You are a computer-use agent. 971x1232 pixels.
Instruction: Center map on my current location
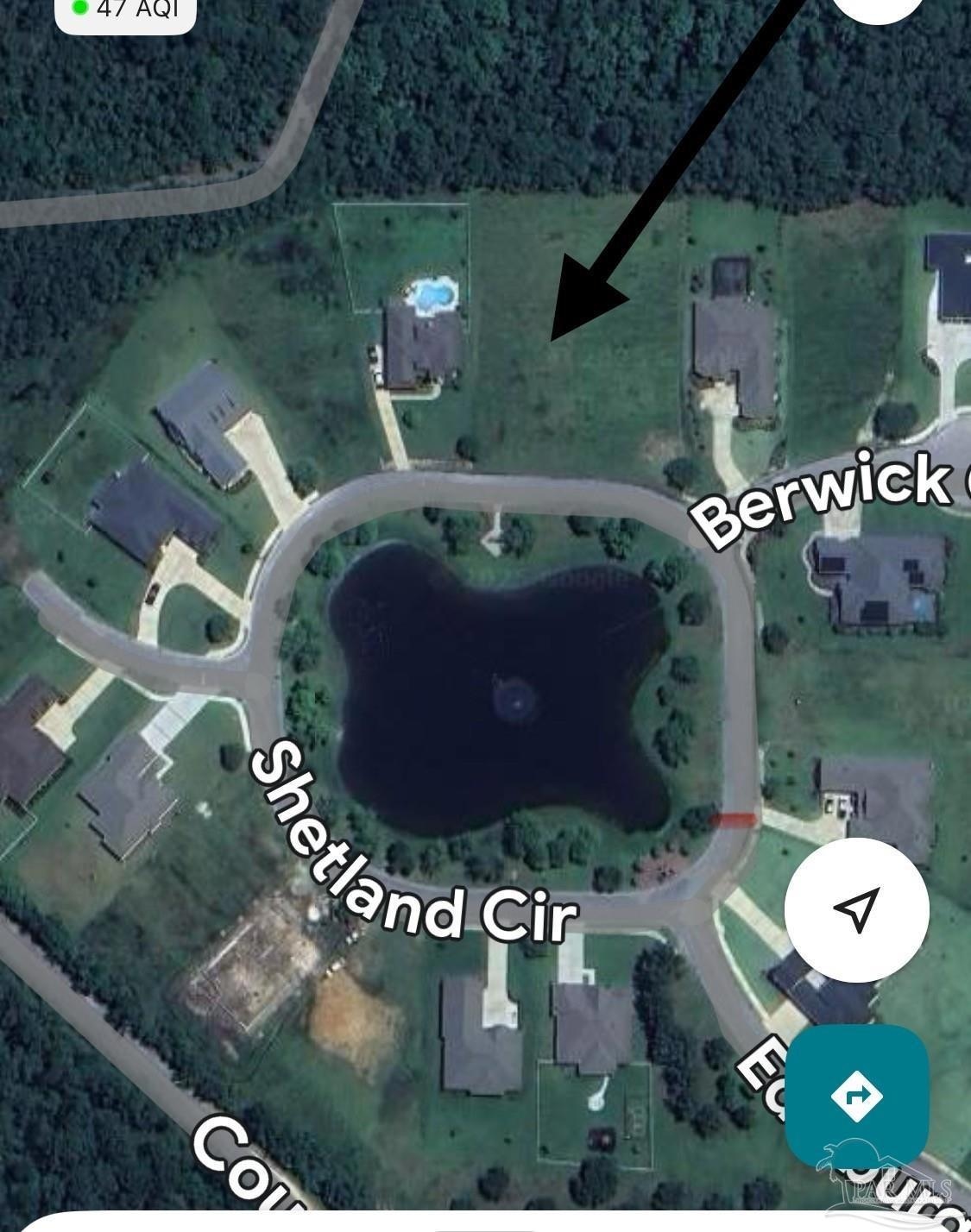(x=856, y=909)
